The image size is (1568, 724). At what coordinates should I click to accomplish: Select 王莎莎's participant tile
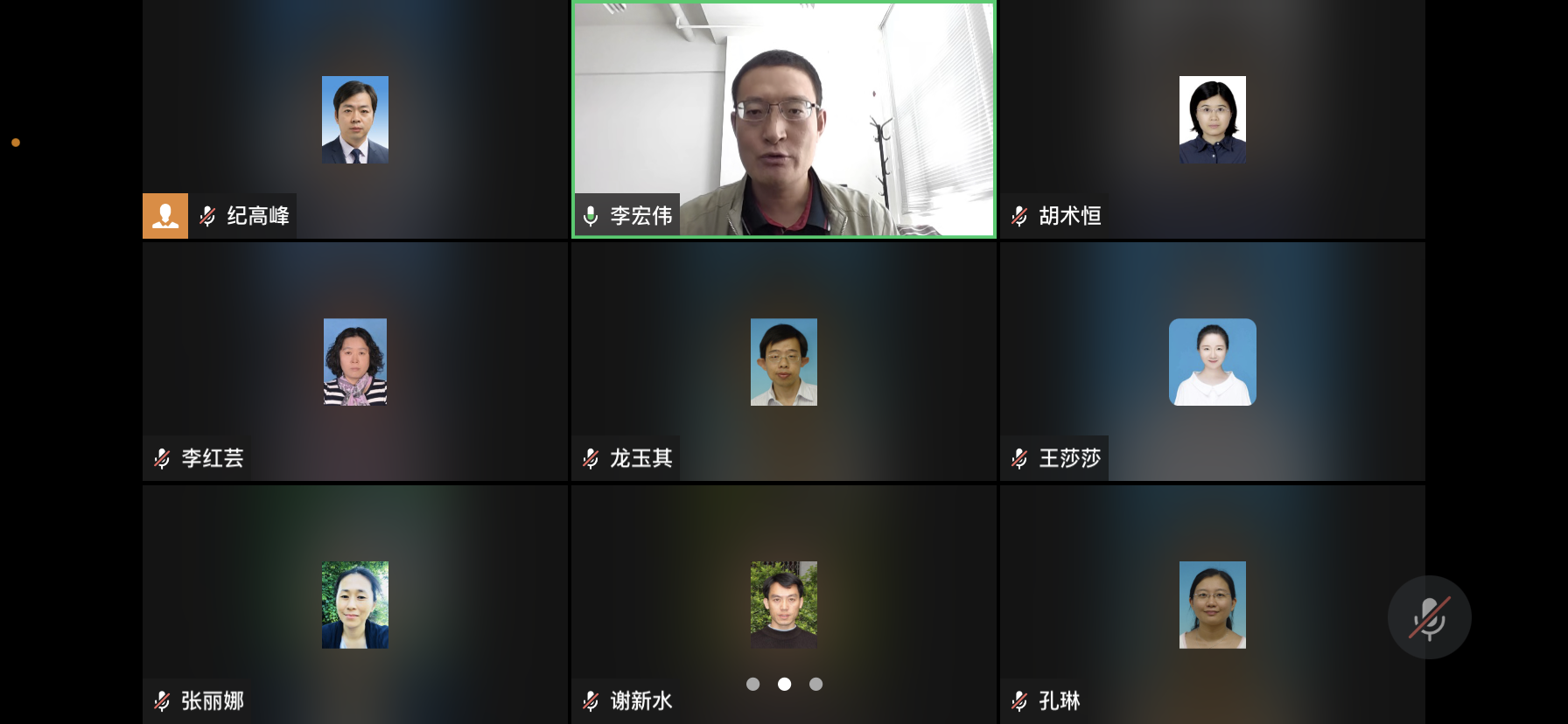tap(1212, 361)
